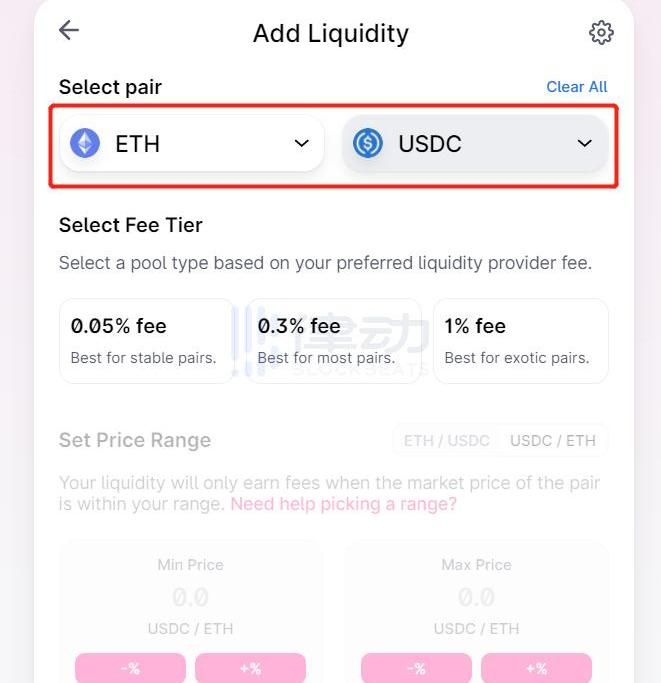Switch price view to USDC / ETH
Image resolution: width=661 pixels, height=683 pixels.
[x=552, y=440]
